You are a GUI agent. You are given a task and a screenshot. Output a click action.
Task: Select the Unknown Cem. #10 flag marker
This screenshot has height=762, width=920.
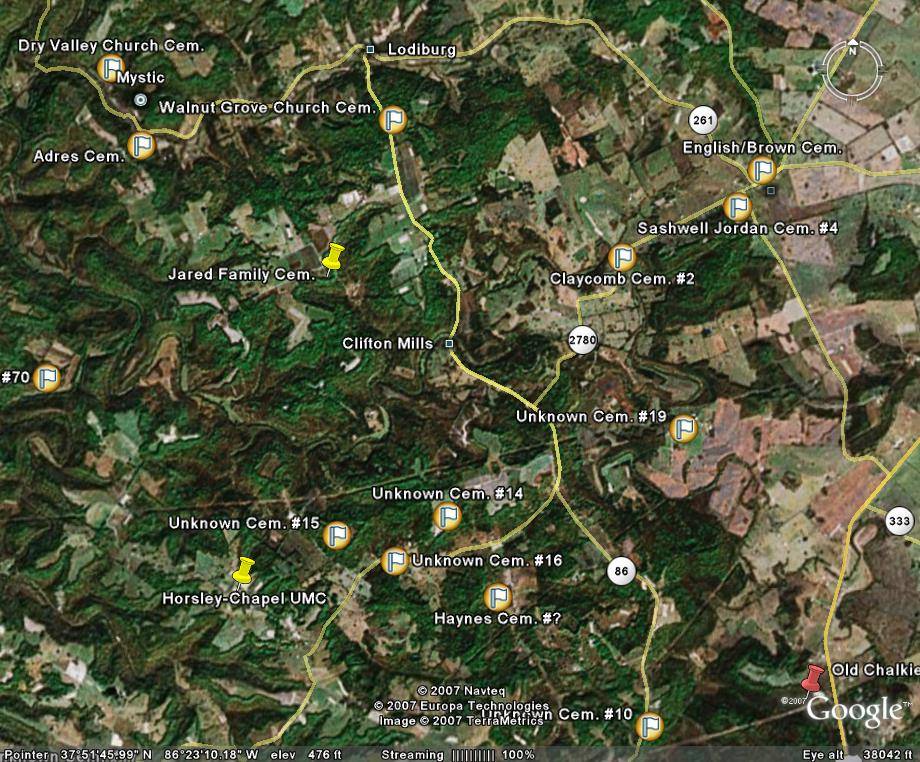[x=650, y=725]
